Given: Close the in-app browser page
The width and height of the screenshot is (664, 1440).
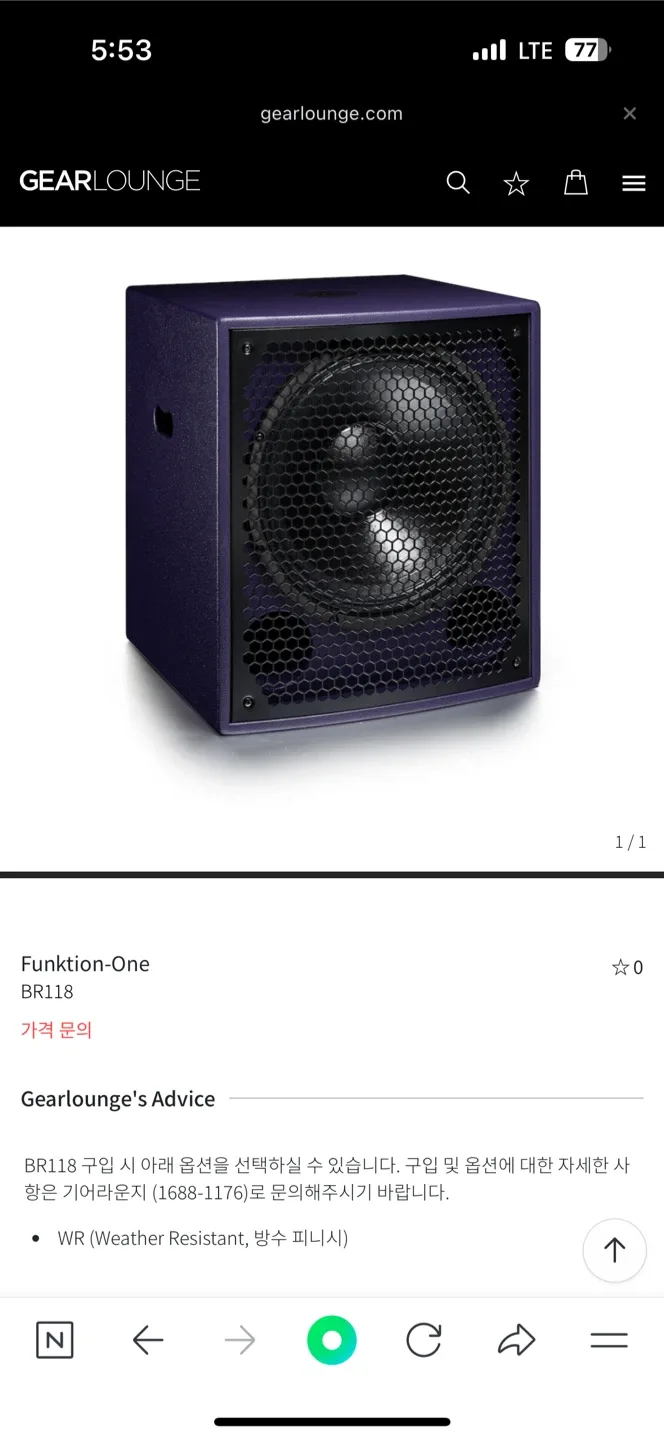Looking at the screenshot, I should click(629, 114).
